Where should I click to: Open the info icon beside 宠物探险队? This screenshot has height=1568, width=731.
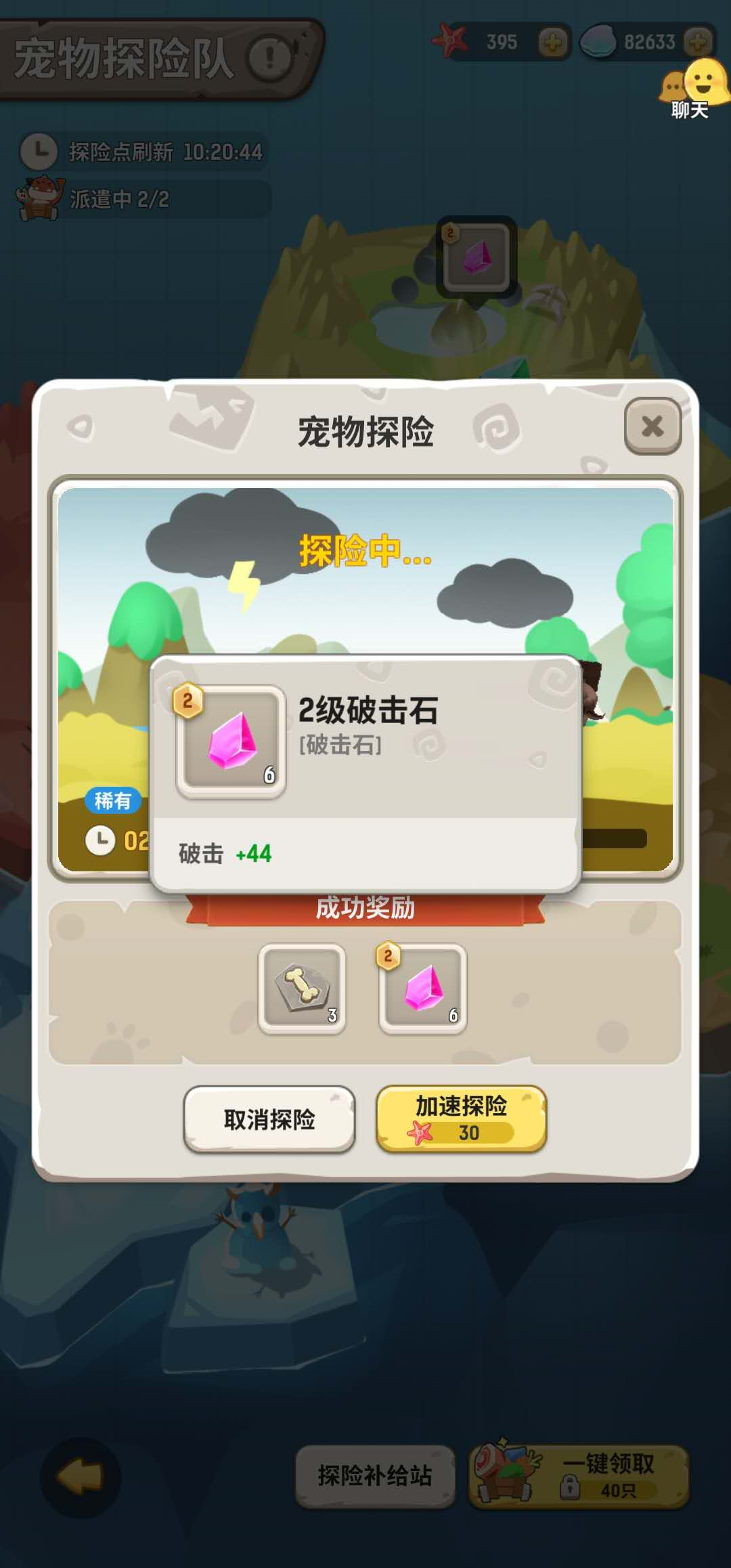(x=269, y=58)
